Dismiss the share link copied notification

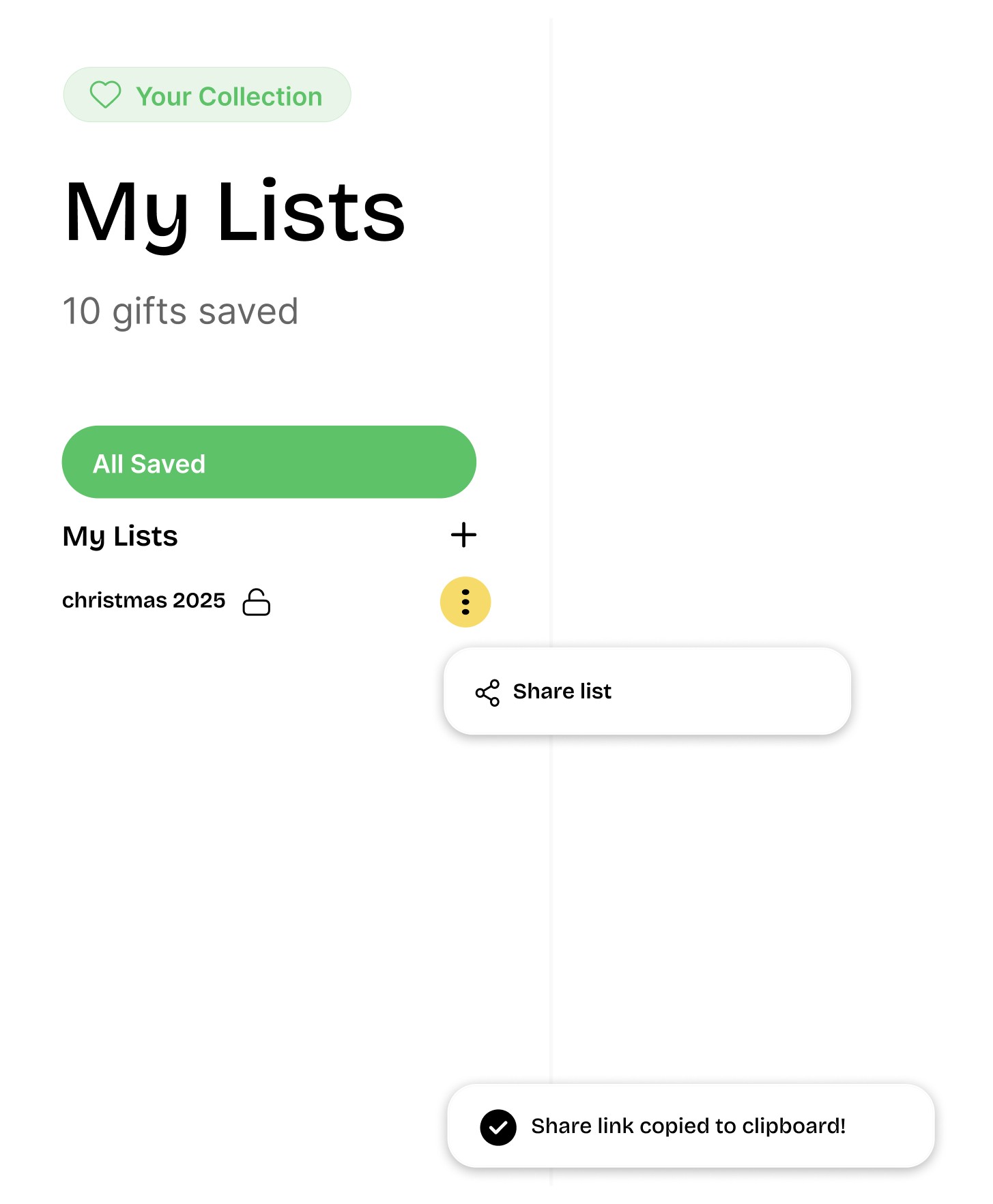pyautogui.click(x=689, y=1126)
